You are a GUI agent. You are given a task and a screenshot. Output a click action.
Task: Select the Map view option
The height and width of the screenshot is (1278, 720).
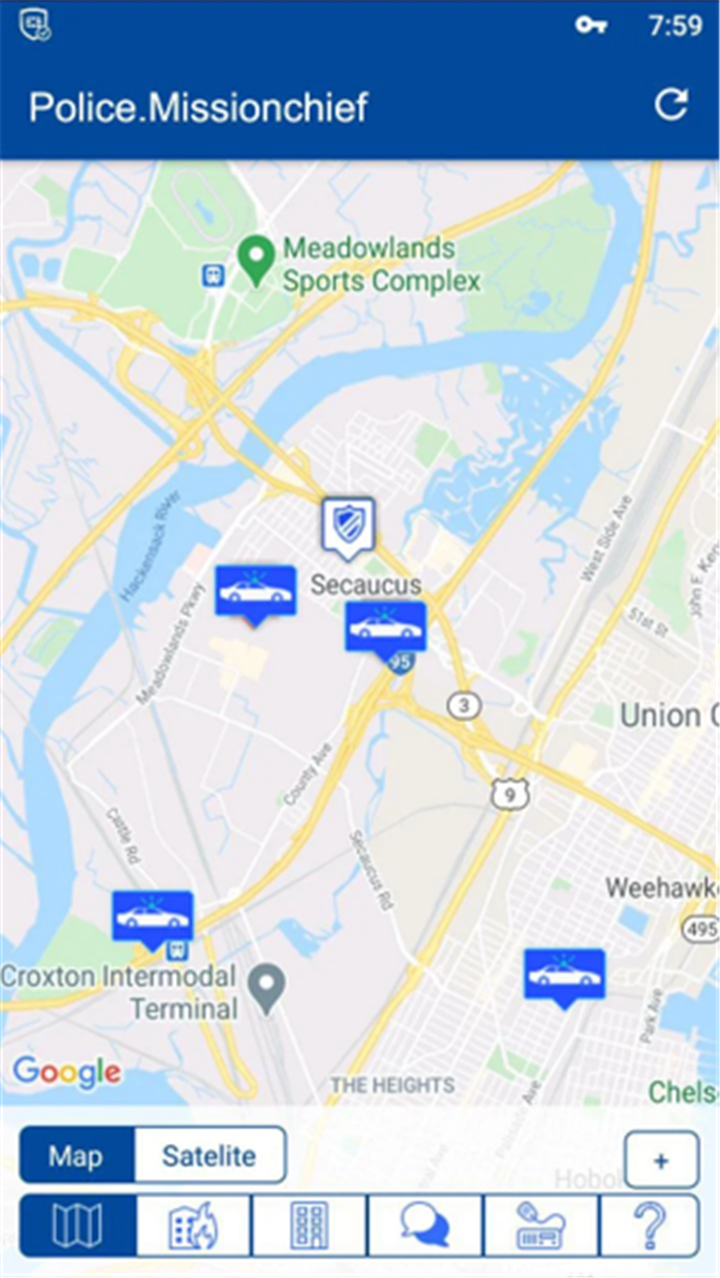(77, 1156)
